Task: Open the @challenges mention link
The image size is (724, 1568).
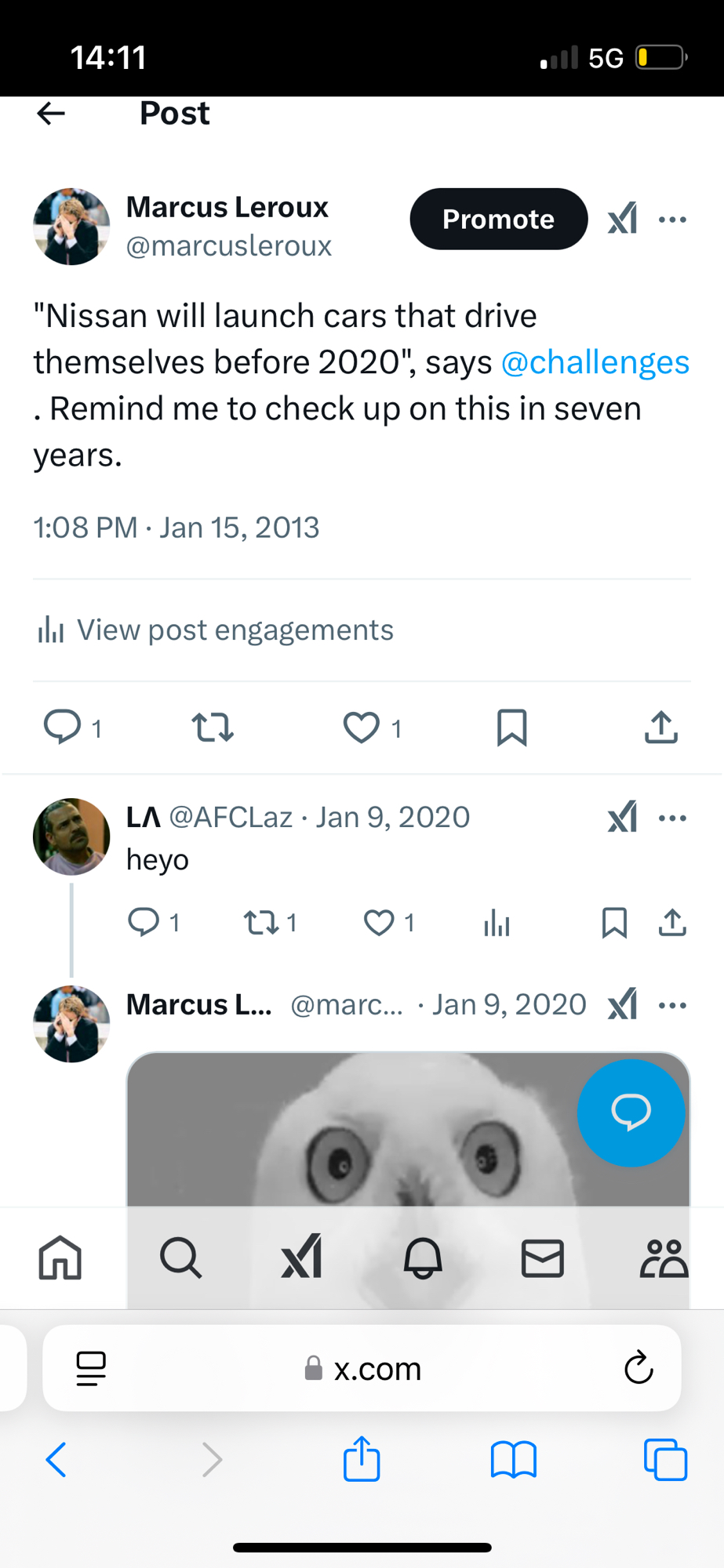Action: 595,362
